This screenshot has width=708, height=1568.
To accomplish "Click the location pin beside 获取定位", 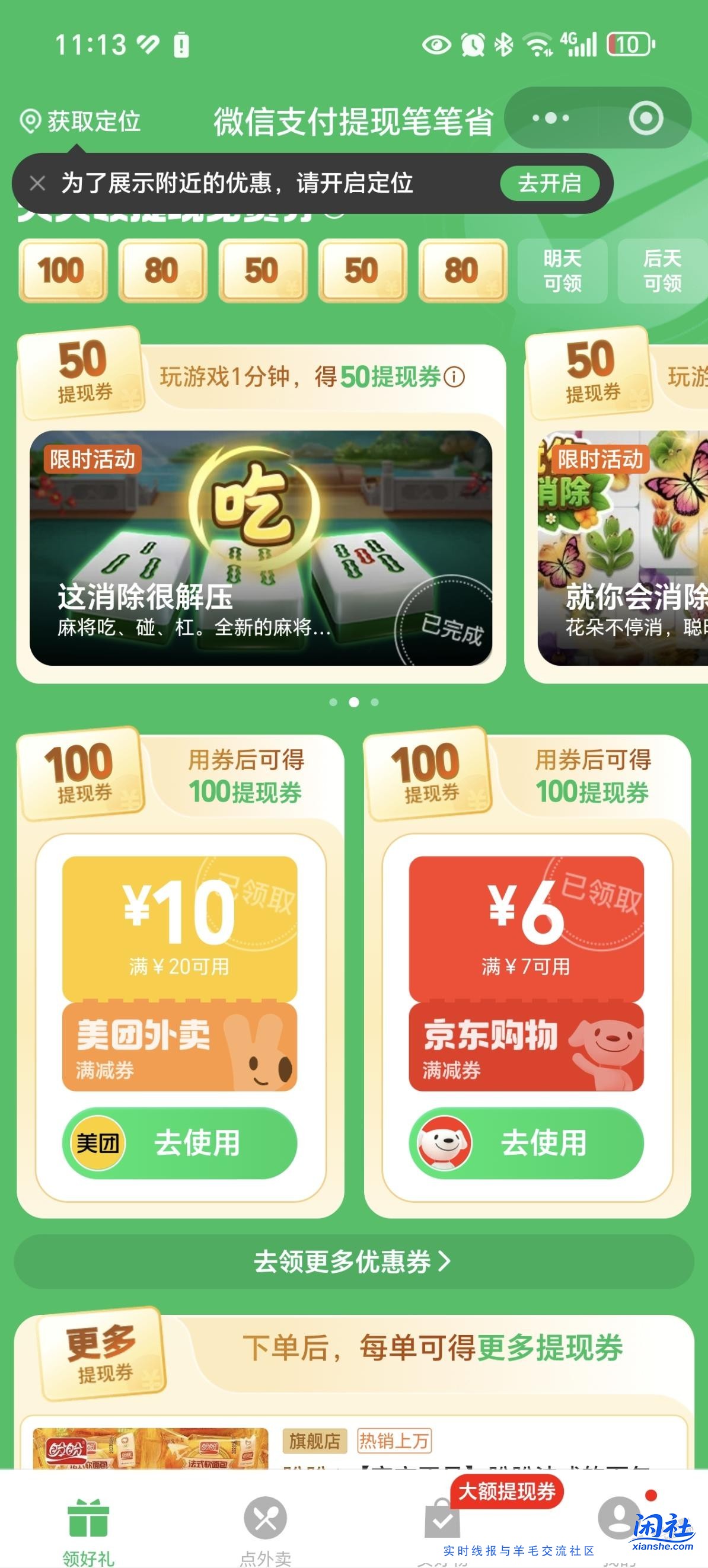I will click(28, 120).
